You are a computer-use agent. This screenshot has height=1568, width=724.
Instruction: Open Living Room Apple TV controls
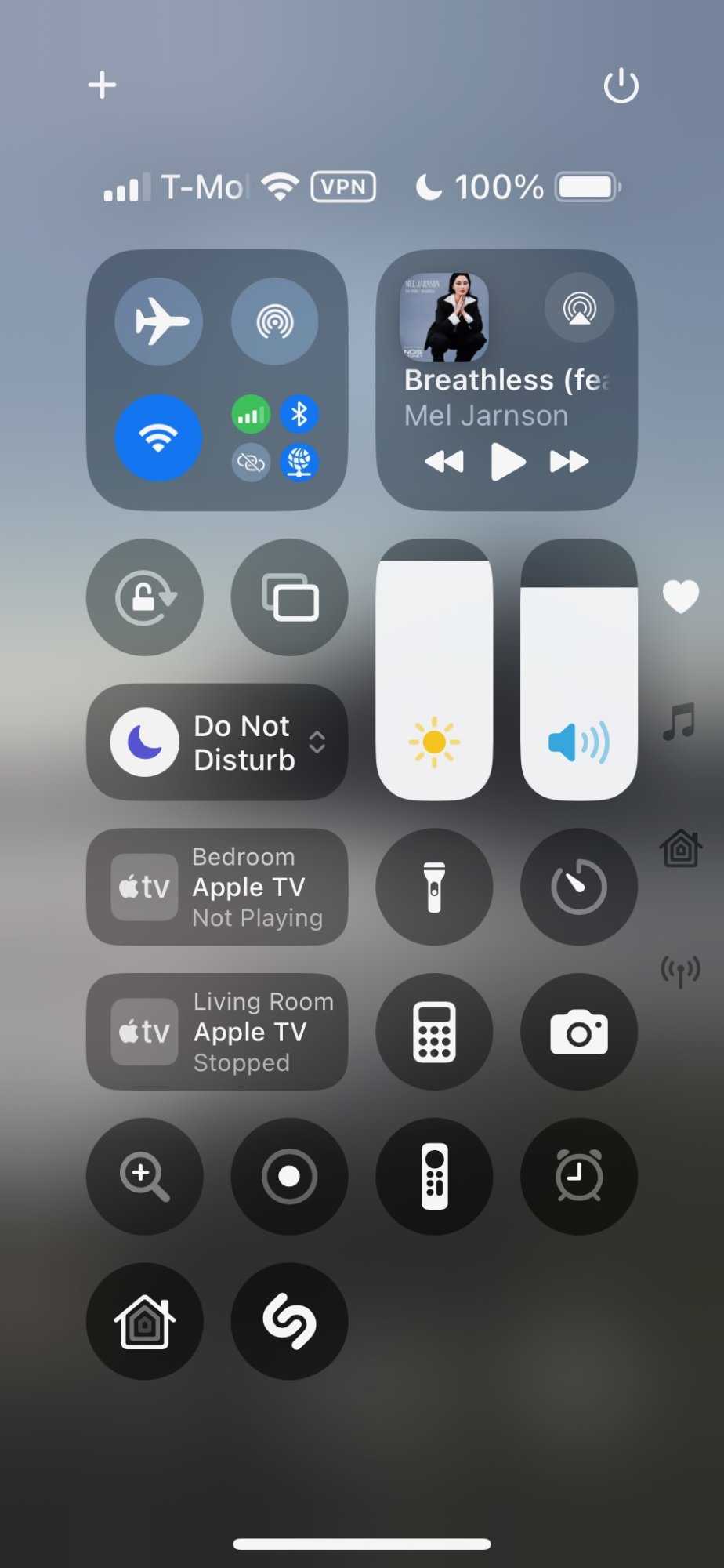pyautogui.click(x=217, y=1032)
